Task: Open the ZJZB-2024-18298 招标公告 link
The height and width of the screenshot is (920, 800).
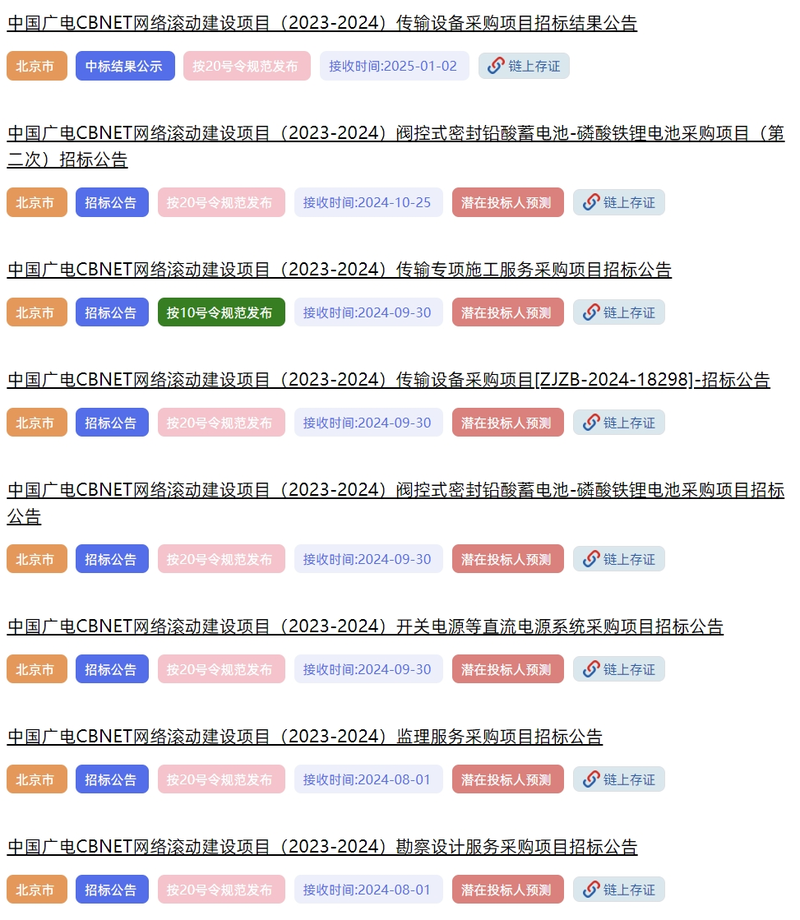Action: pyautogui.click(x=388, y=380)
